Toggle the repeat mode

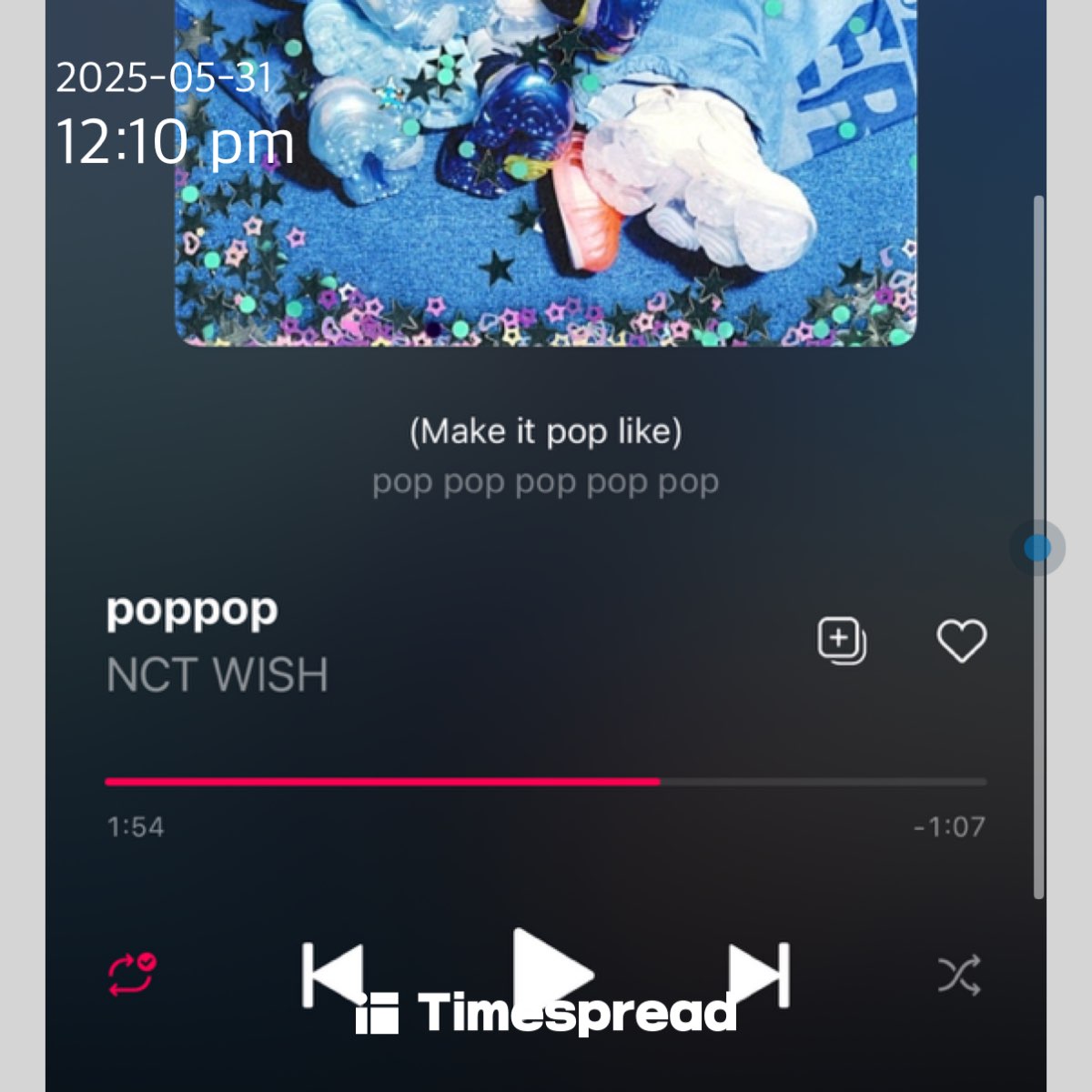[132, 975]
